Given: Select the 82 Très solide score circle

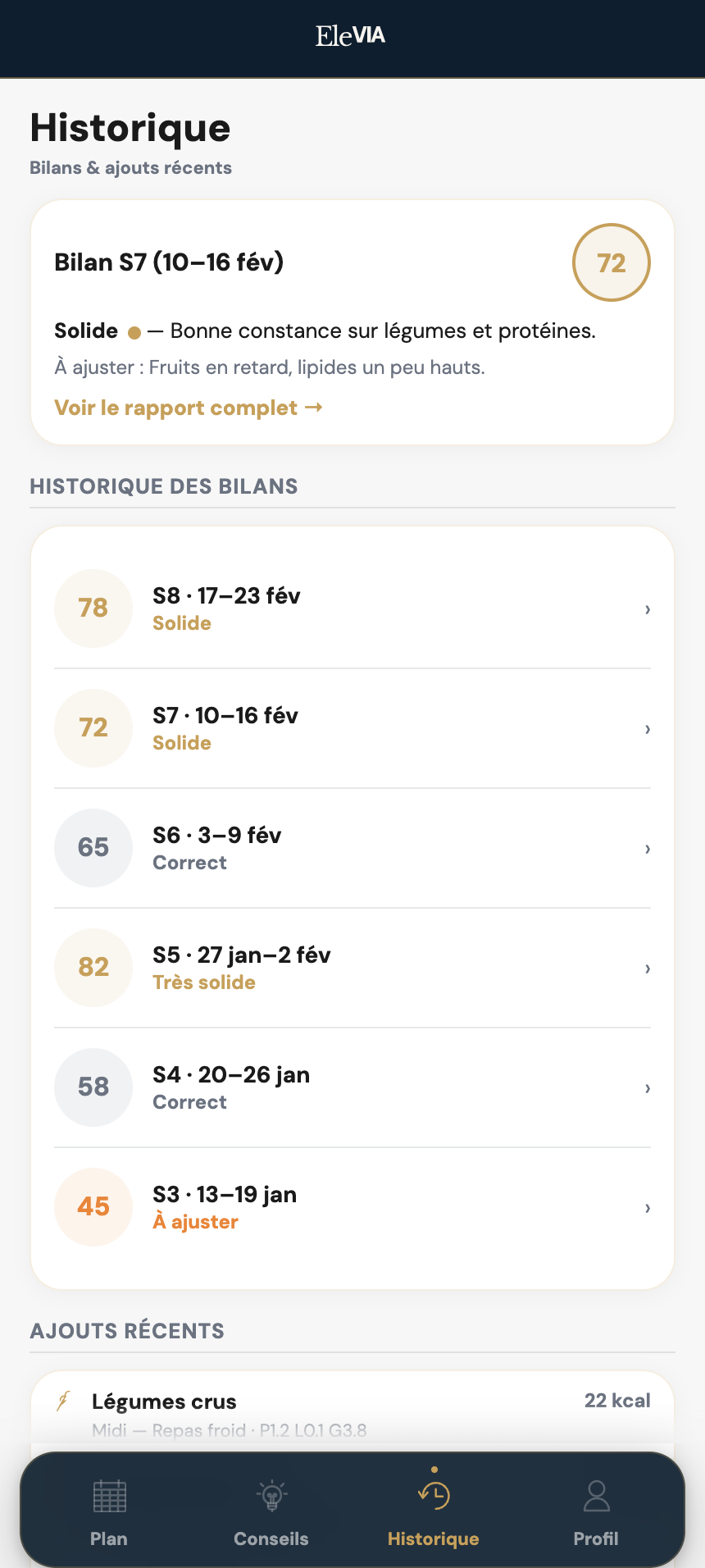Looking at the screenshot, I should click(93, 968).
